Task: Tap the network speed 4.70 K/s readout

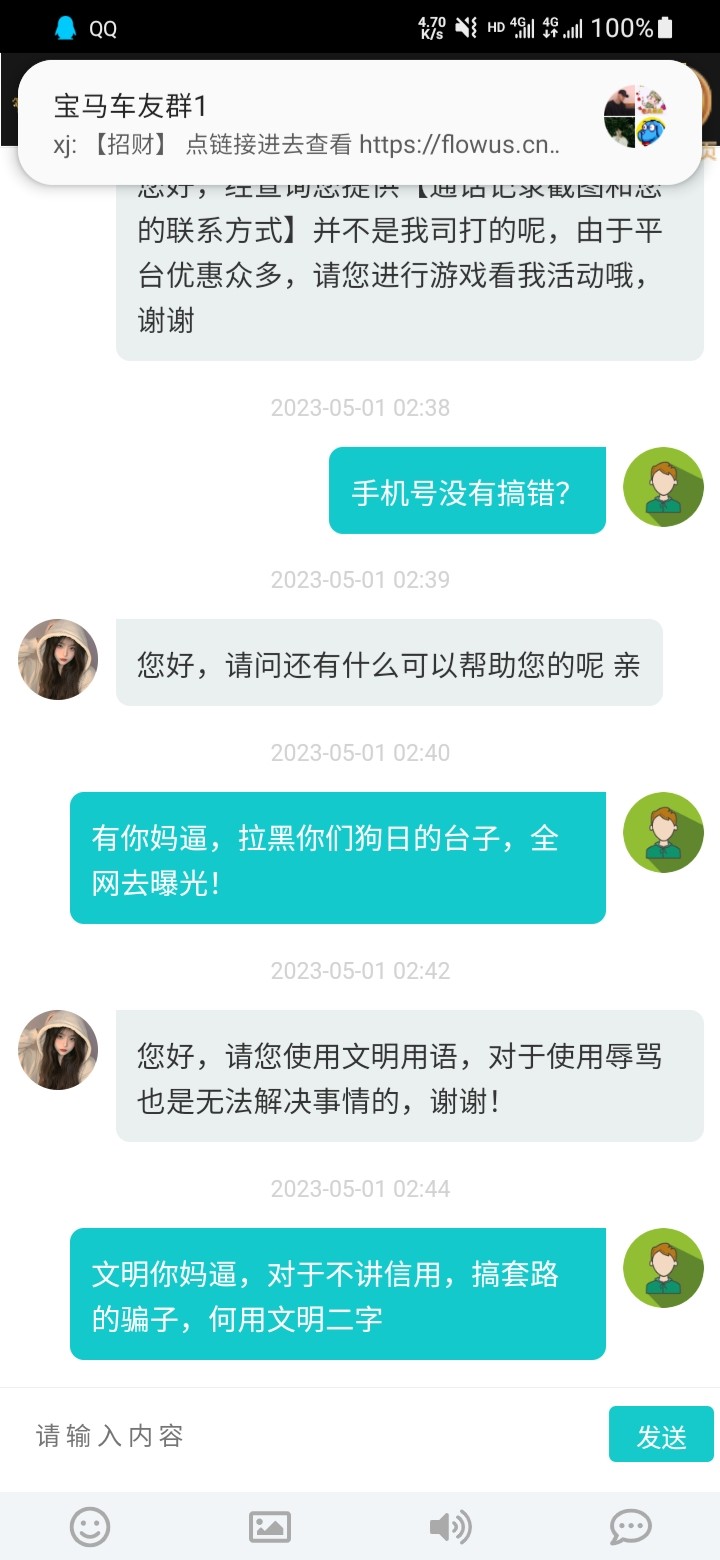Action: 432,24
